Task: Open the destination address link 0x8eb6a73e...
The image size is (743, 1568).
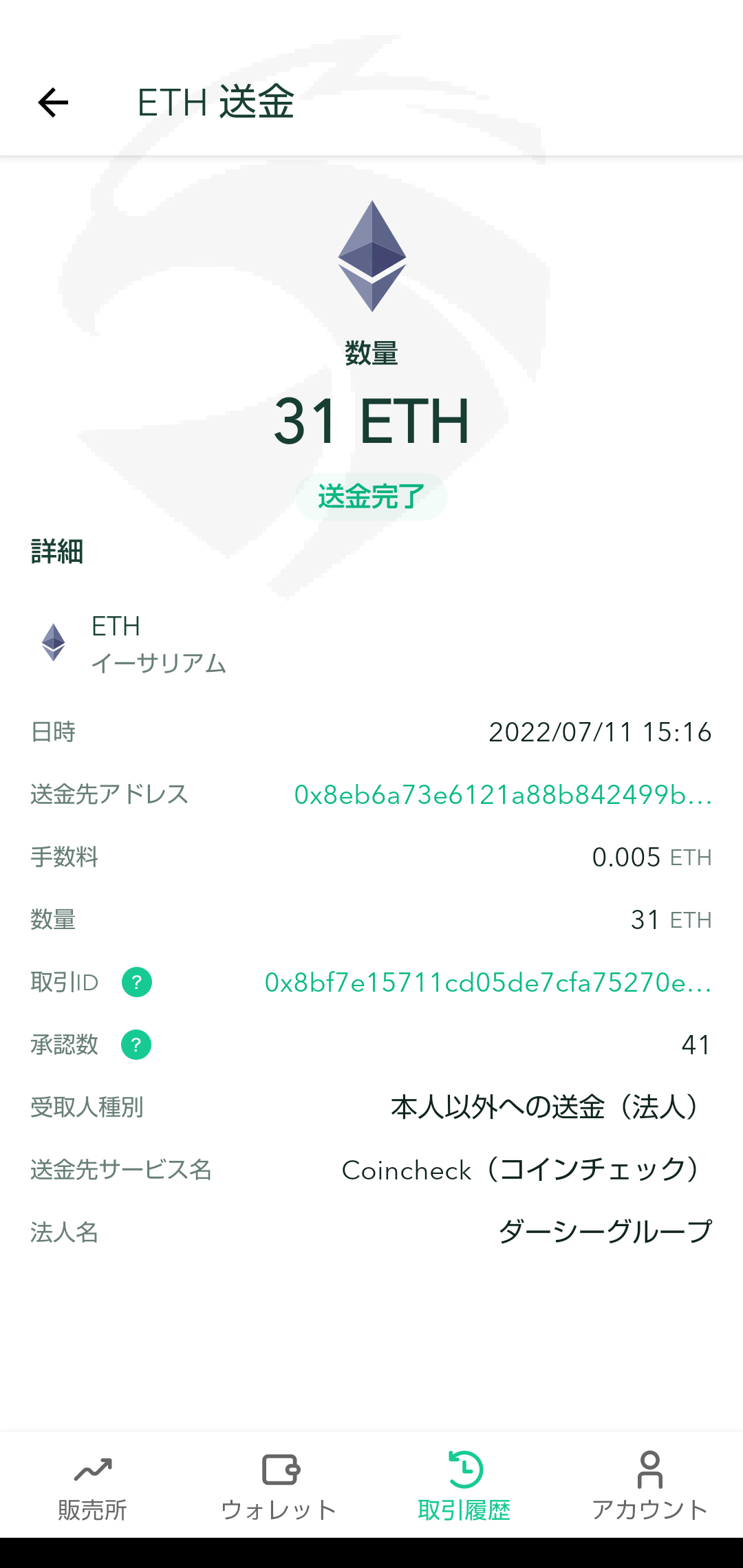Action: pos(503,794)
